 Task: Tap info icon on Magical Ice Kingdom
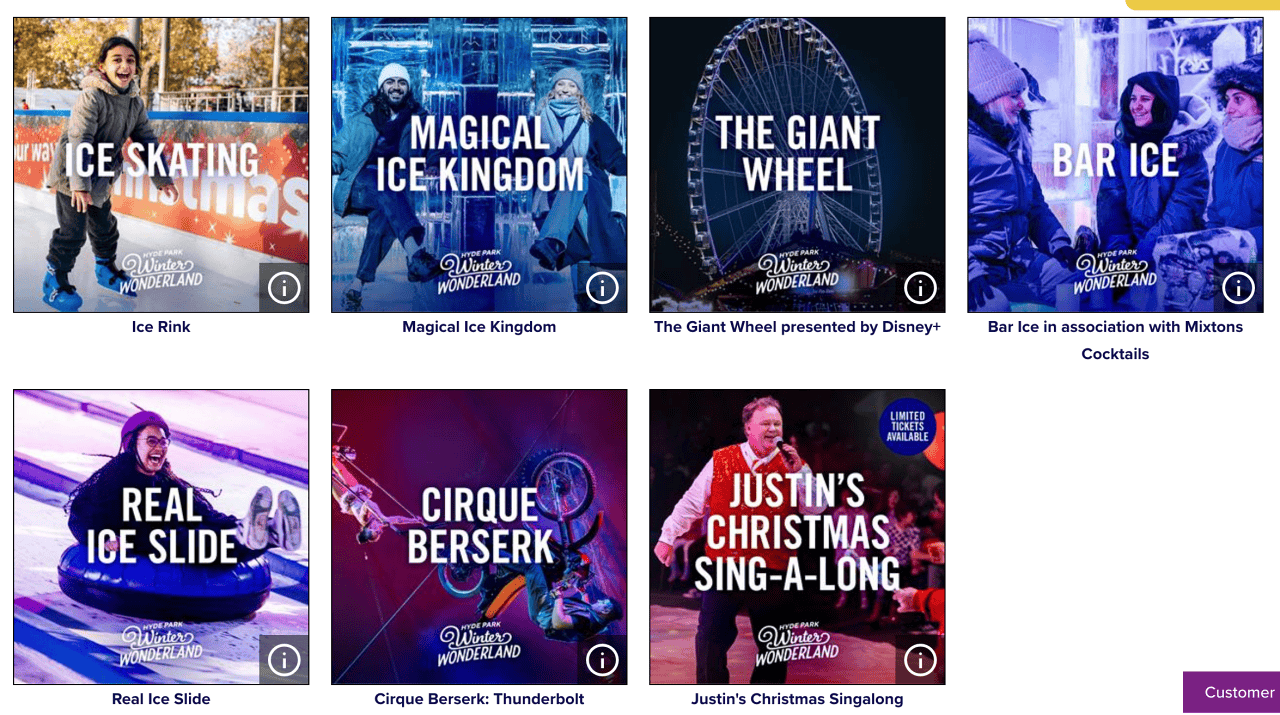point(602,288)
